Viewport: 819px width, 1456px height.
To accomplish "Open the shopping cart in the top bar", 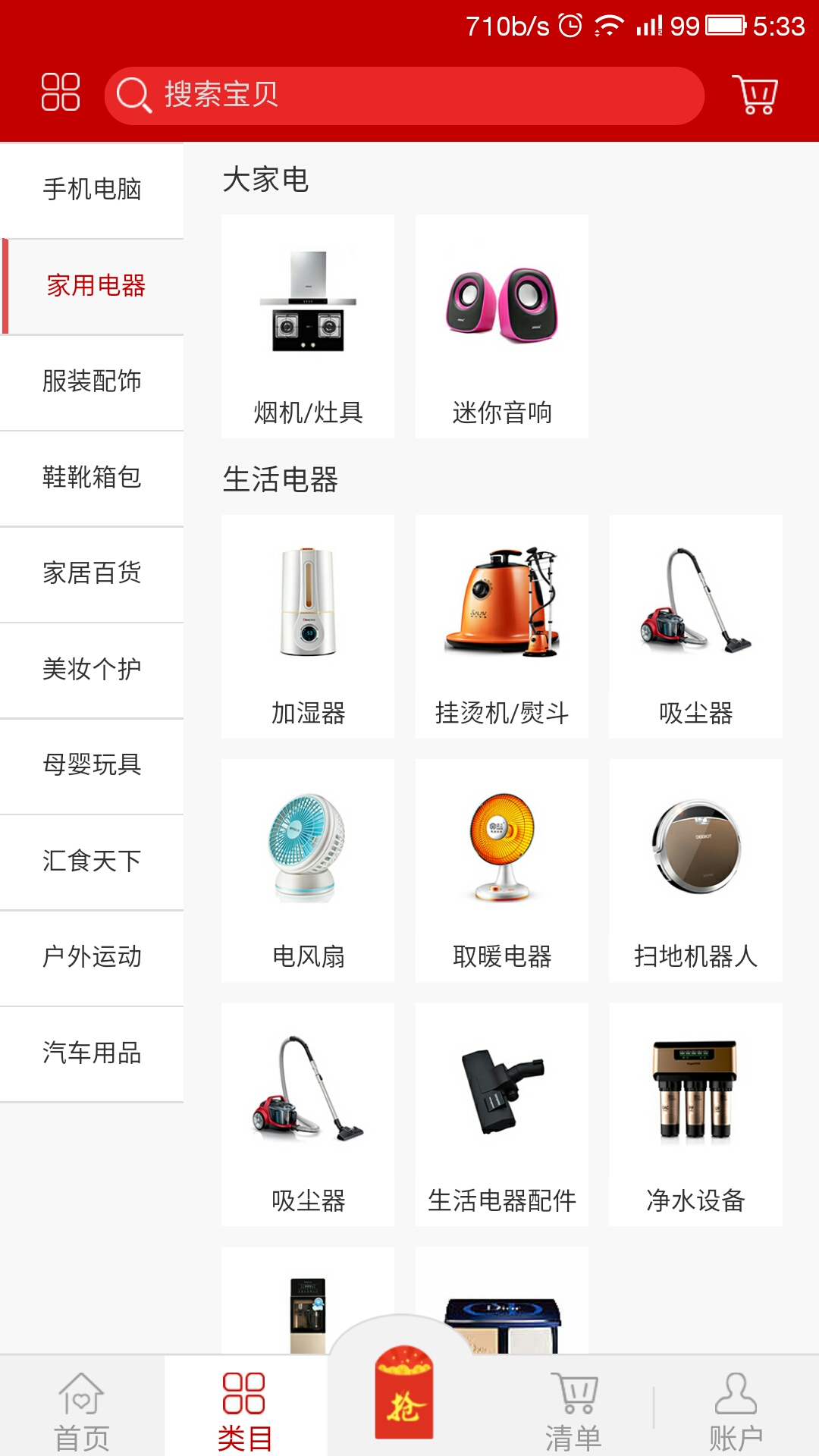I will pos(755,94).
